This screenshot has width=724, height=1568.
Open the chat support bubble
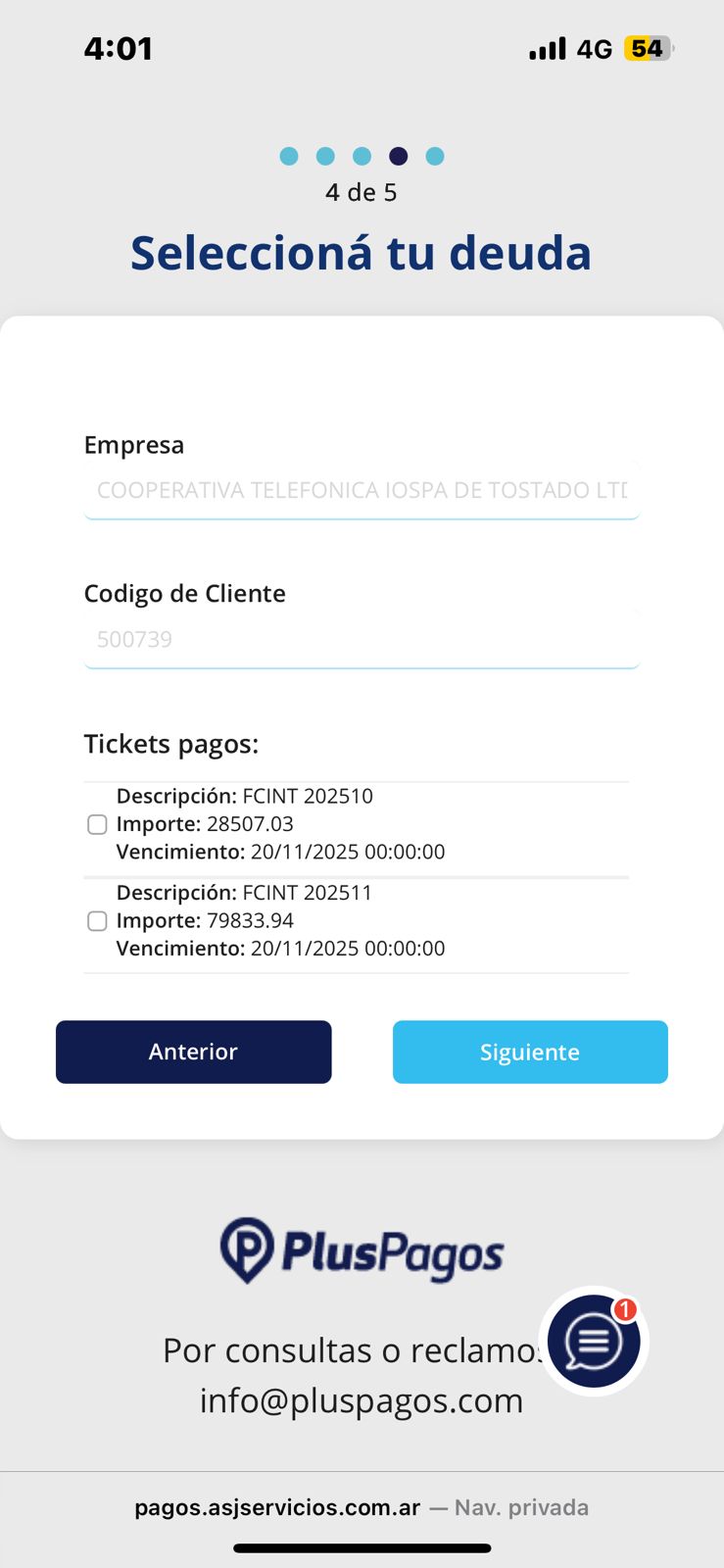(x=594, y=1341)
